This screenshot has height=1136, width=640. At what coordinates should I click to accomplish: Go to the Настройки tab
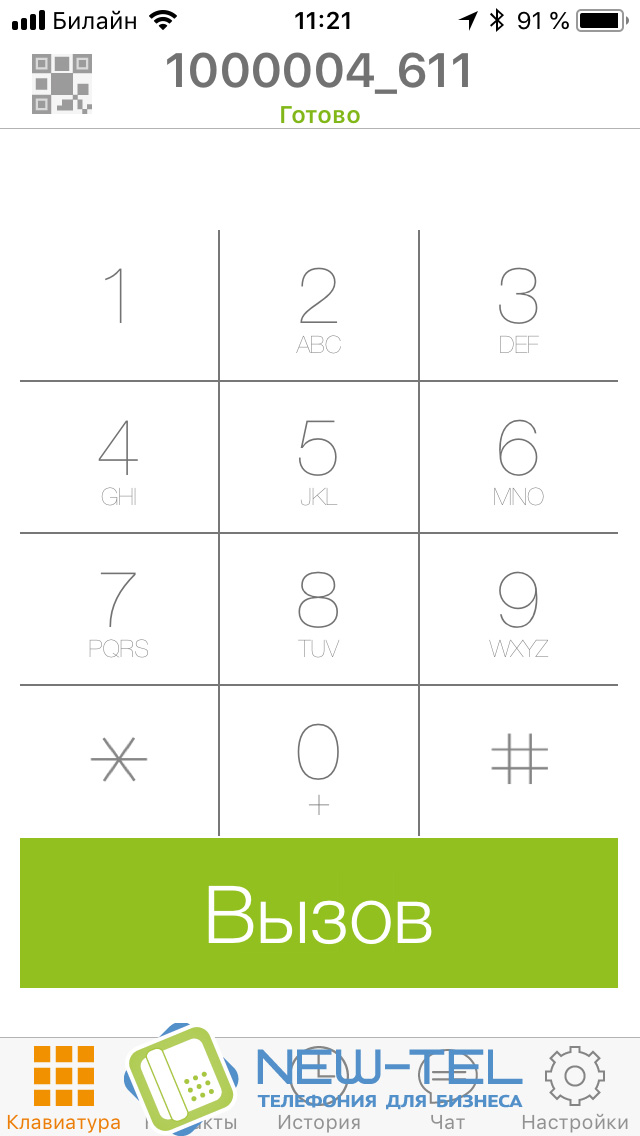tap(574, 1088)
